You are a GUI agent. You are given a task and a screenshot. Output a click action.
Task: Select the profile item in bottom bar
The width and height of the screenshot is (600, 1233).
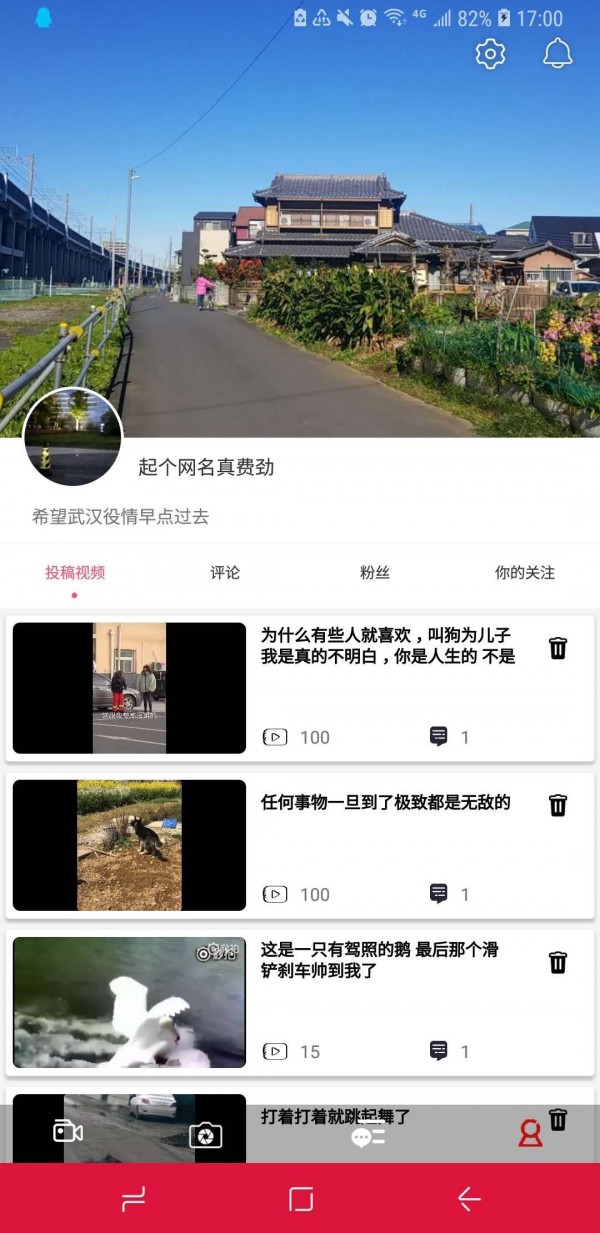click(x=530, y=1134)
